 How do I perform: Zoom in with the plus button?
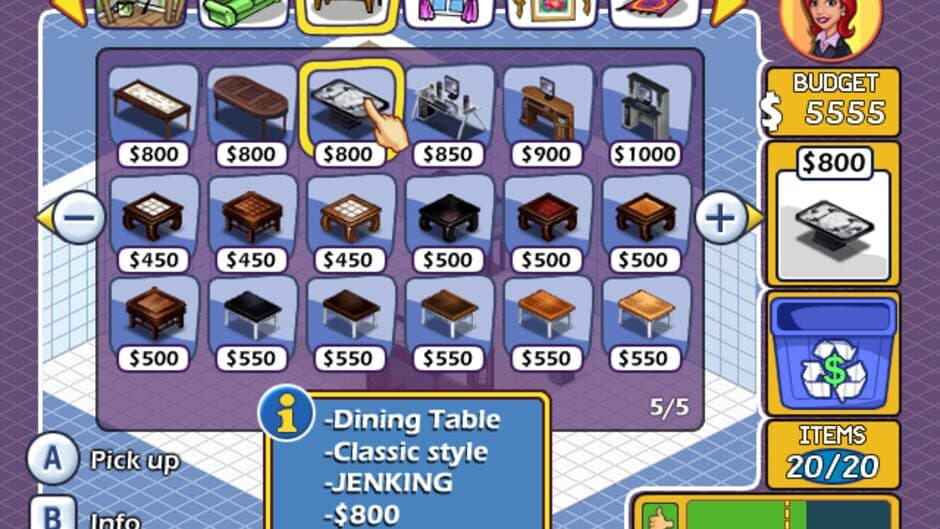720,218
